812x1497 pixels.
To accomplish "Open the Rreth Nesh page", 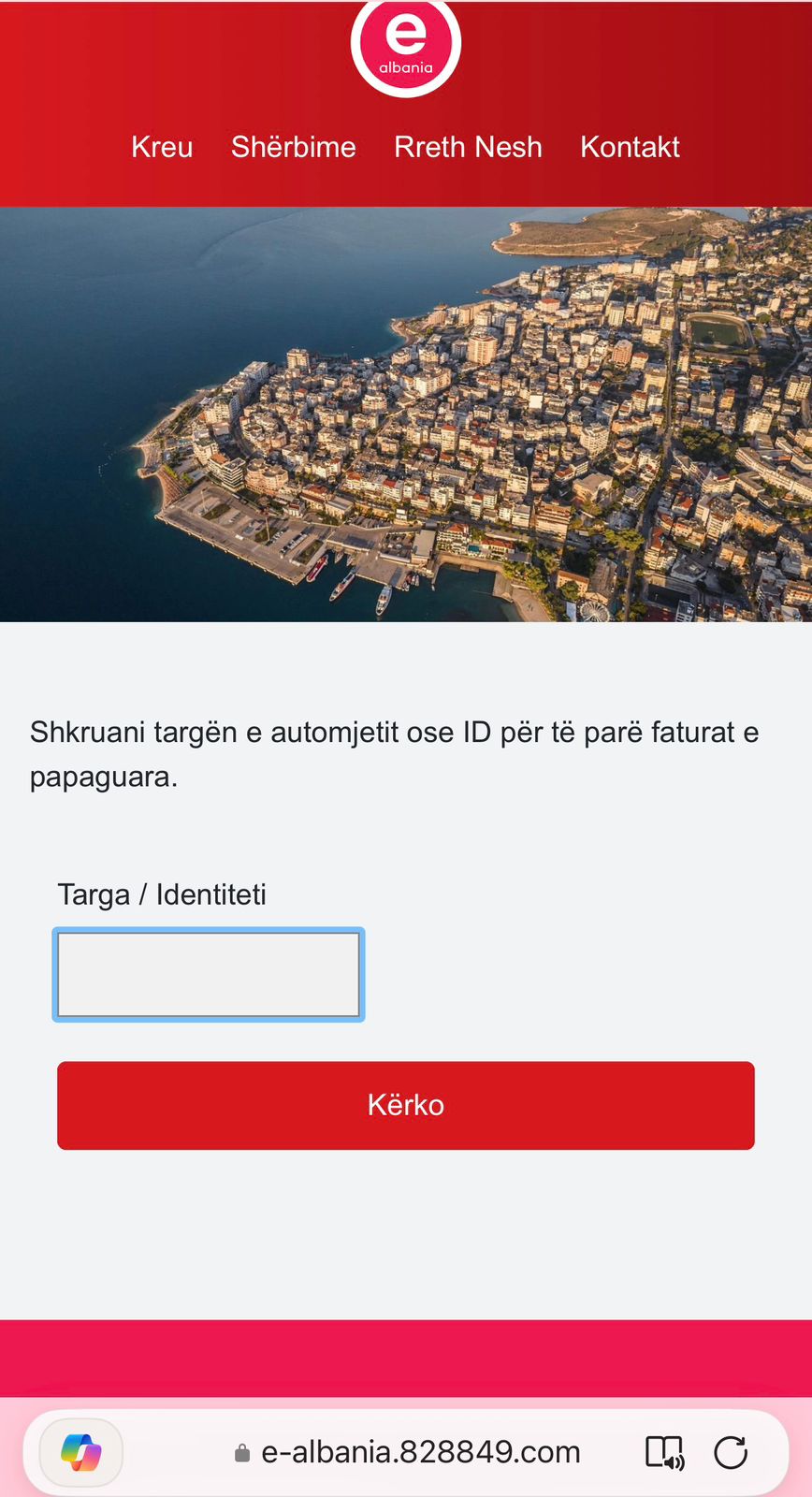I will tap(468, 147).
